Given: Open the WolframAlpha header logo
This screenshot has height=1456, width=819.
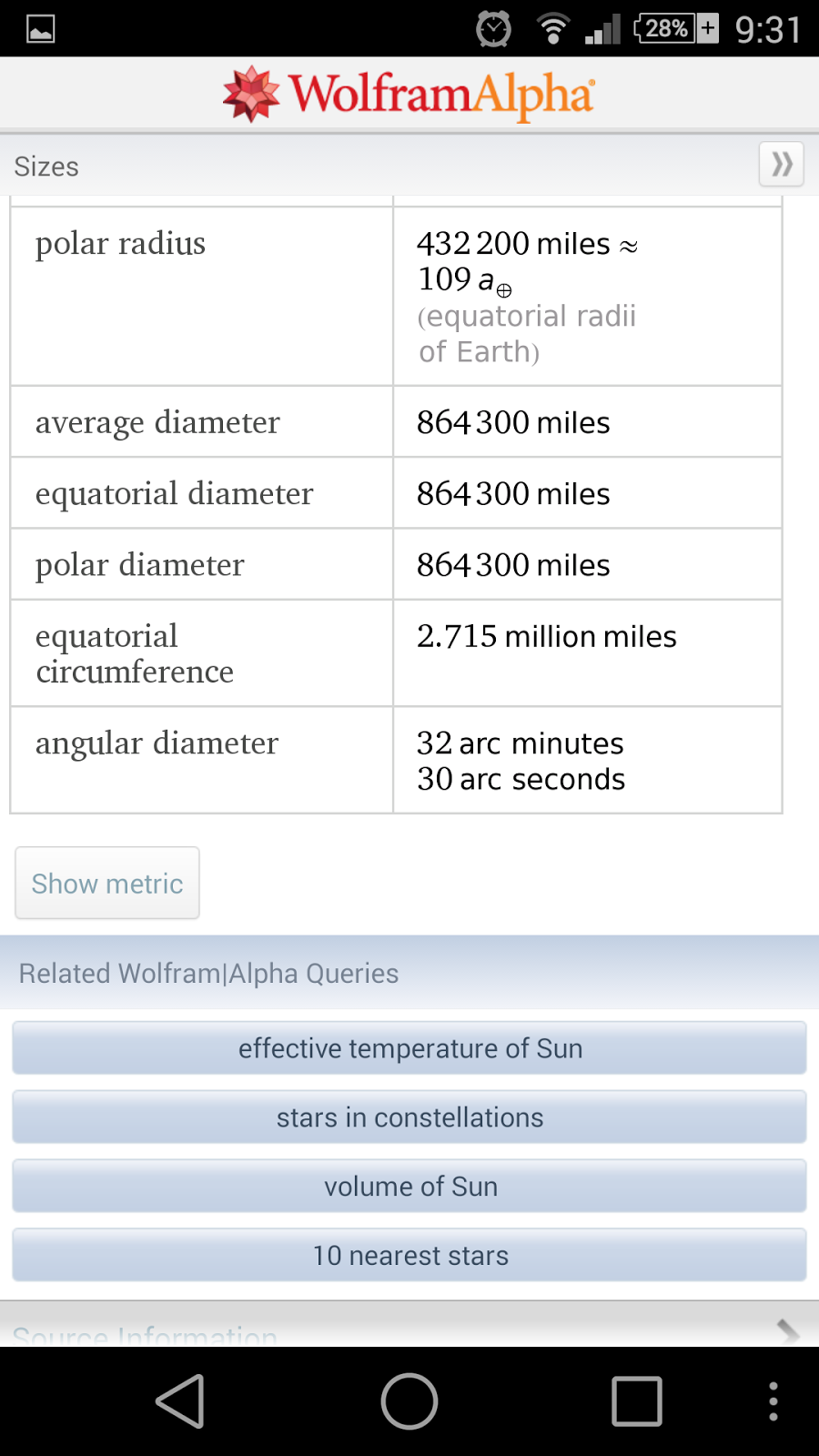Looking at the screenshot, I should 409,94.
